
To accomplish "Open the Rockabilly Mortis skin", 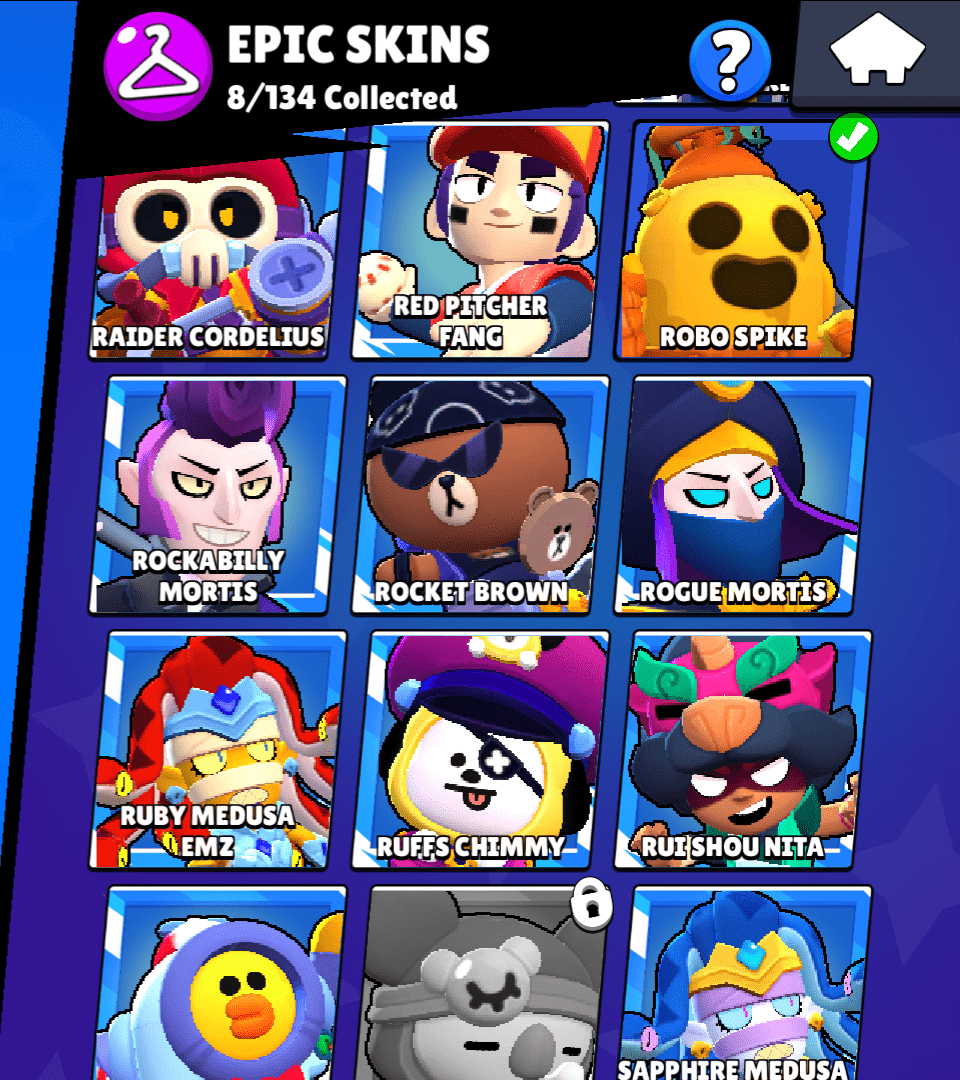I will coord(218,494).
